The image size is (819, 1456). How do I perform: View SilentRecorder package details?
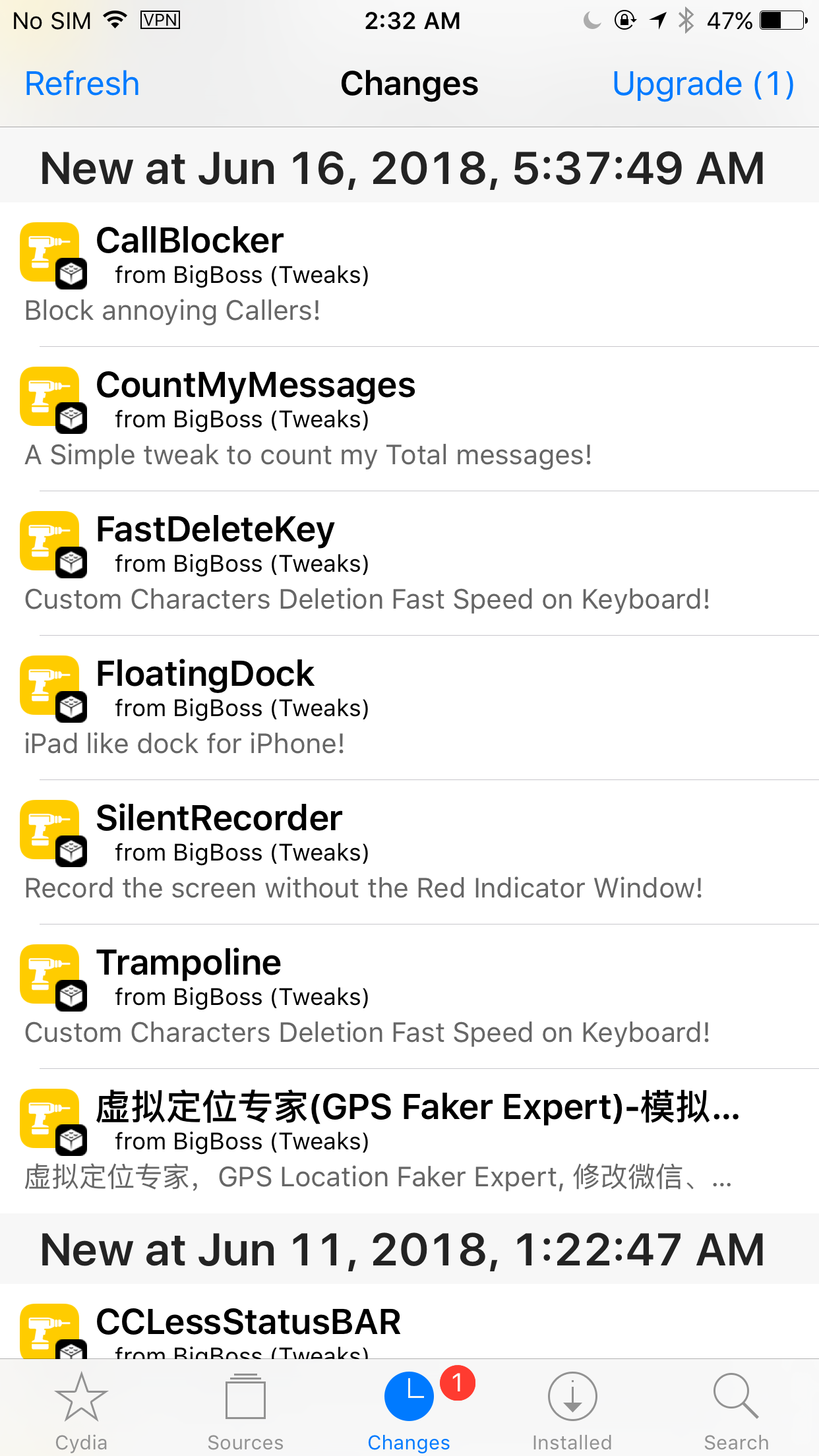pyautogui.click(x=409, y=852)
